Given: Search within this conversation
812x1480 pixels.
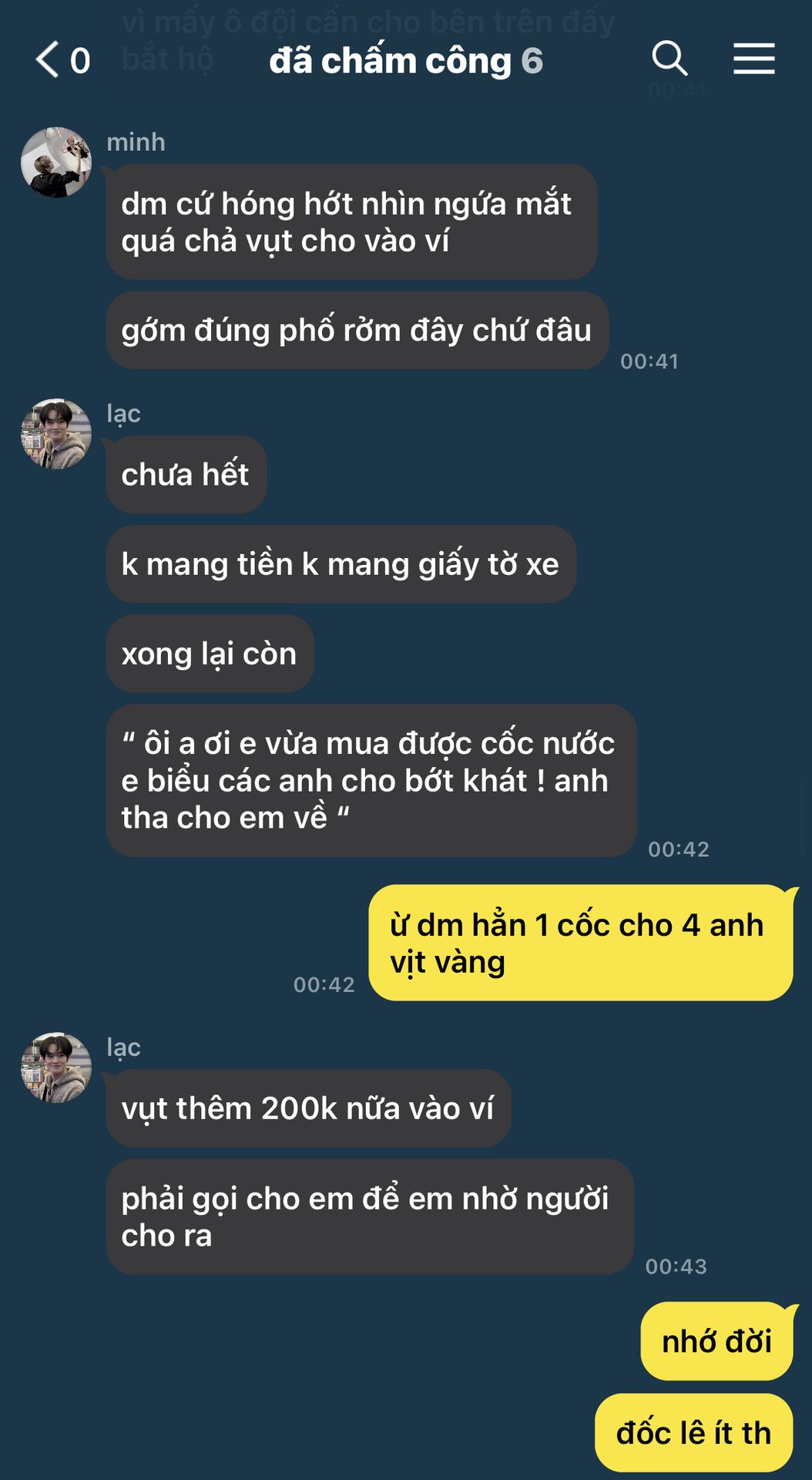Looking at the screenshot, I should click(x=669, y=59).
